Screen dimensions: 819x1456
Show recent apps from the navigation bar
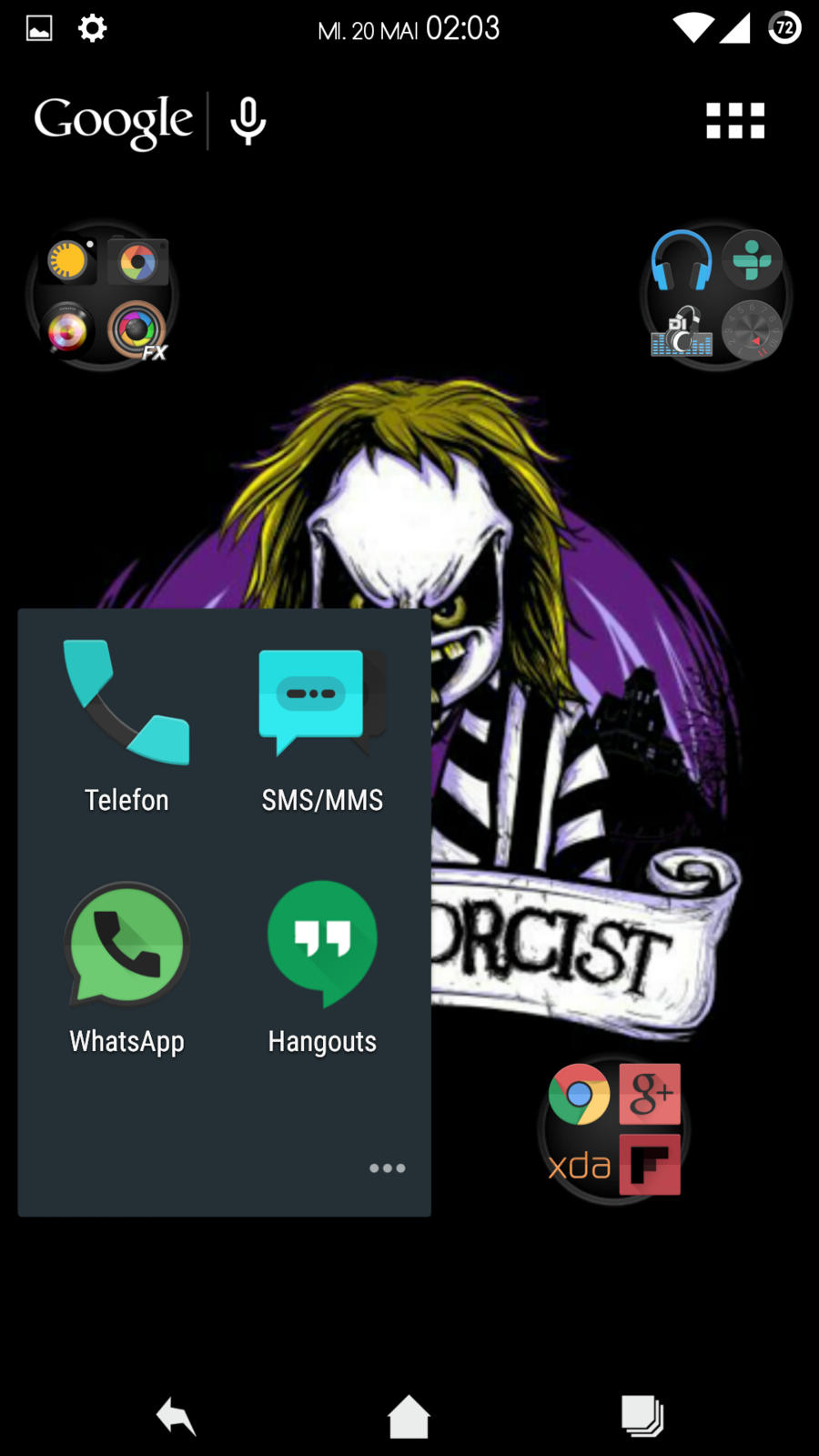point(642,1417)
